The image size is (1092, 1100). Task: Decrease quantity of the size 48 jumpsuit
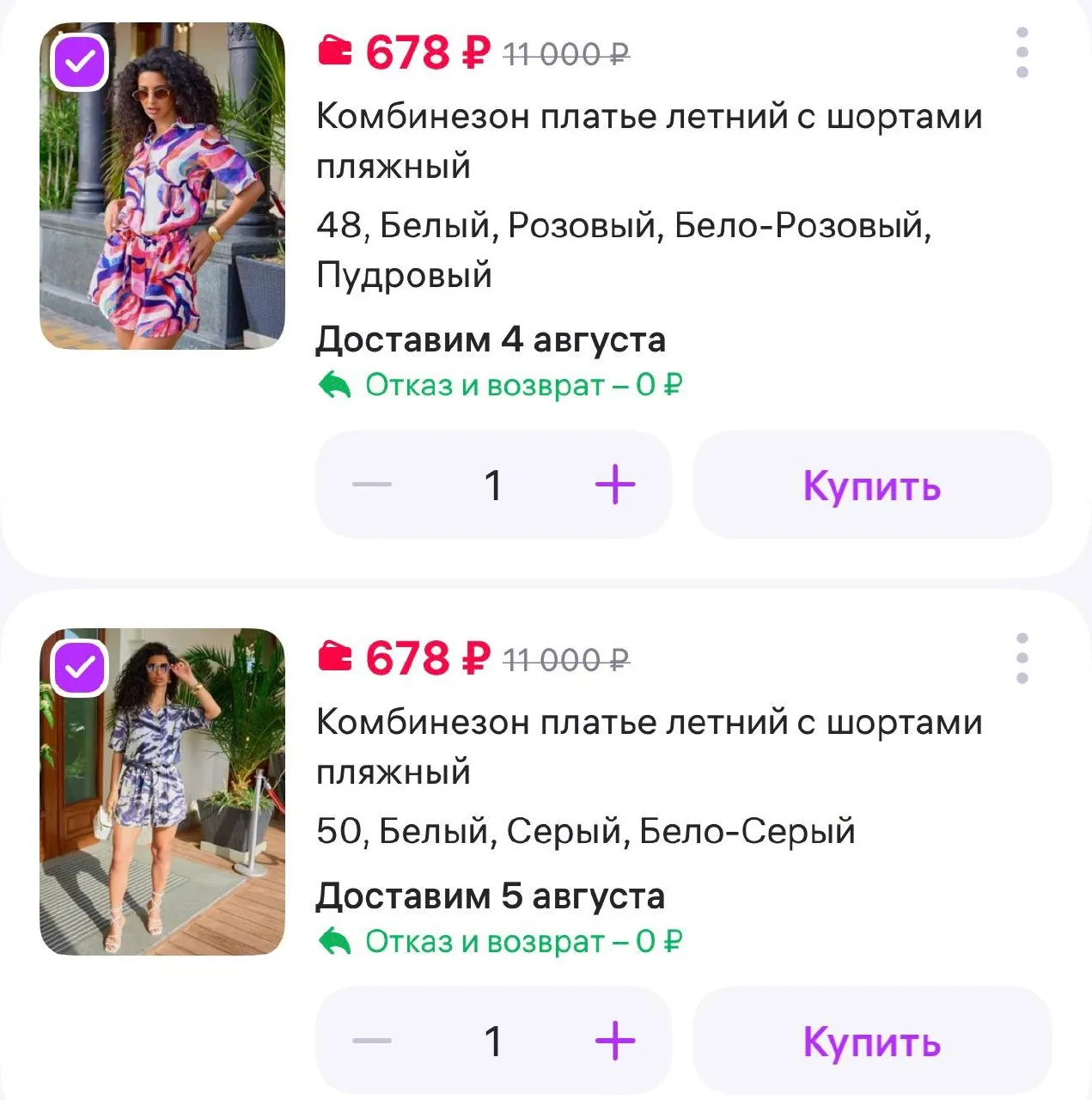[x=372, y=485]
